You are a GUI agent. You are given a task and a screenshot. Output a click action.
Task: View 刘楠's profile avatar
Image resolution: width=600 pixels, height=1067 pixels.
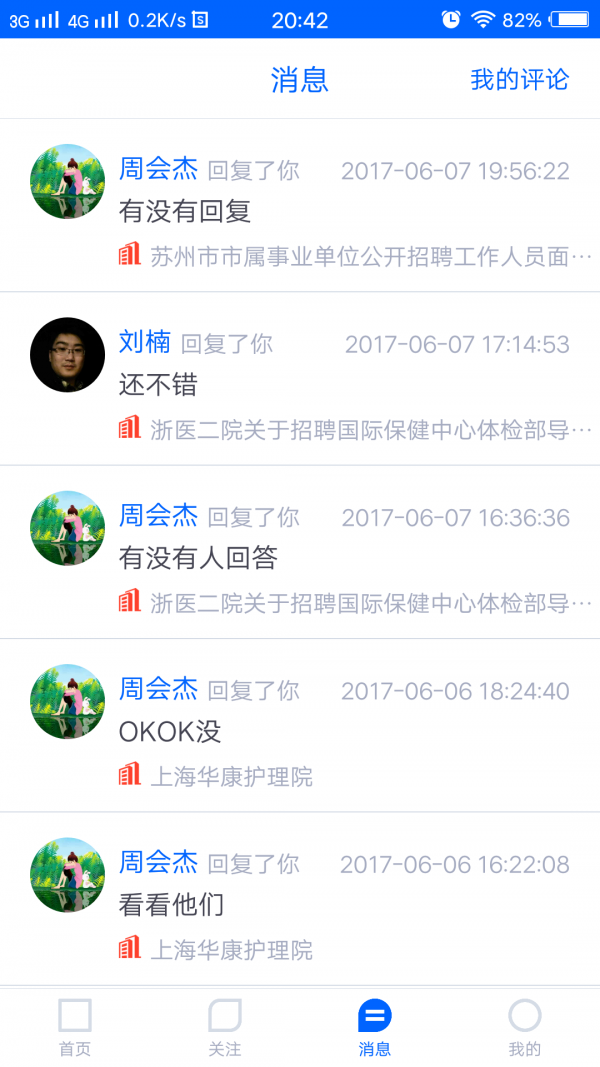coord(68,355)
